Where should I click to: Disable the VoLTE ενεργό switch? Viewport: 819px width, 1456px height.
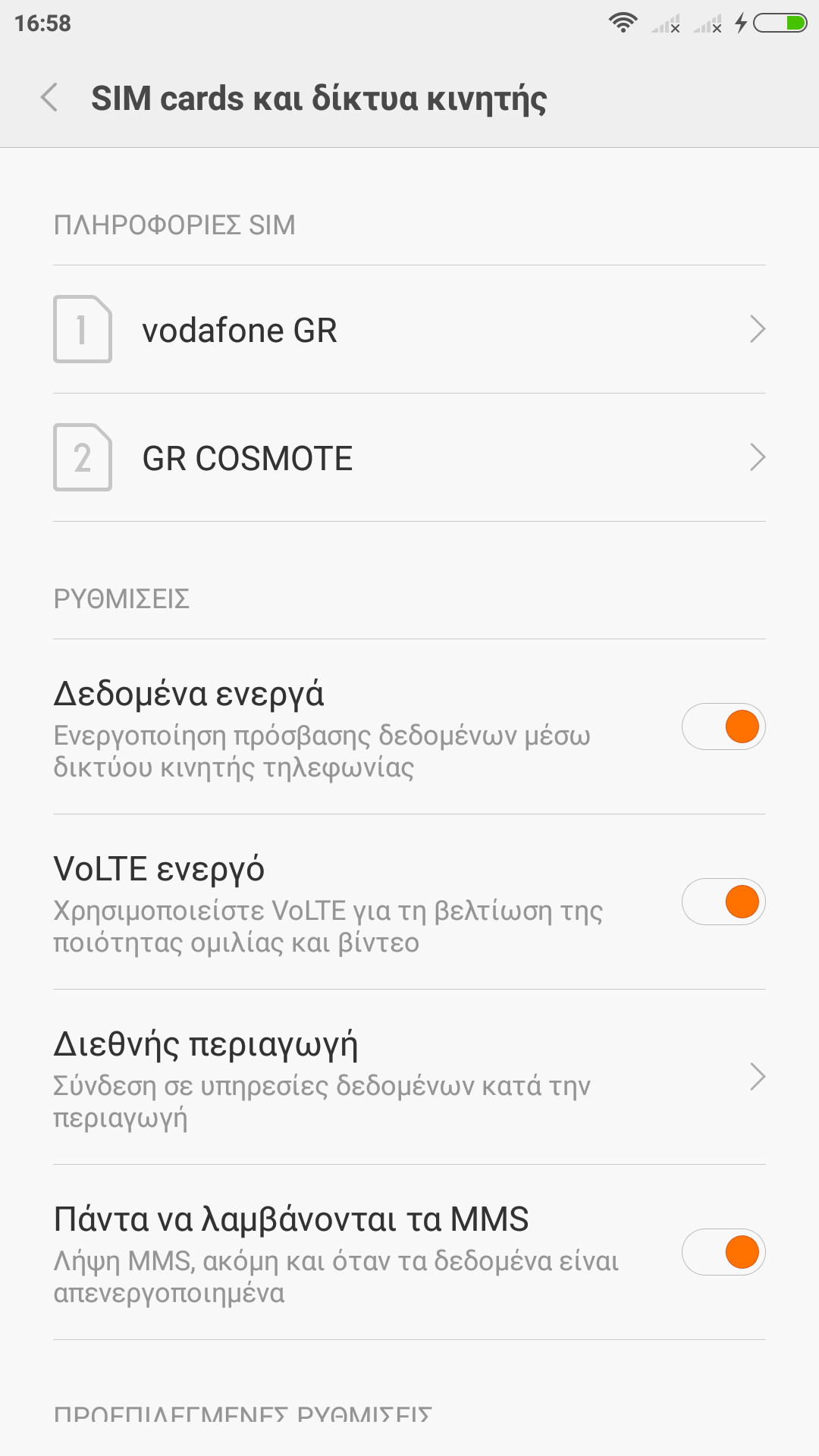[x=723, y=902]
